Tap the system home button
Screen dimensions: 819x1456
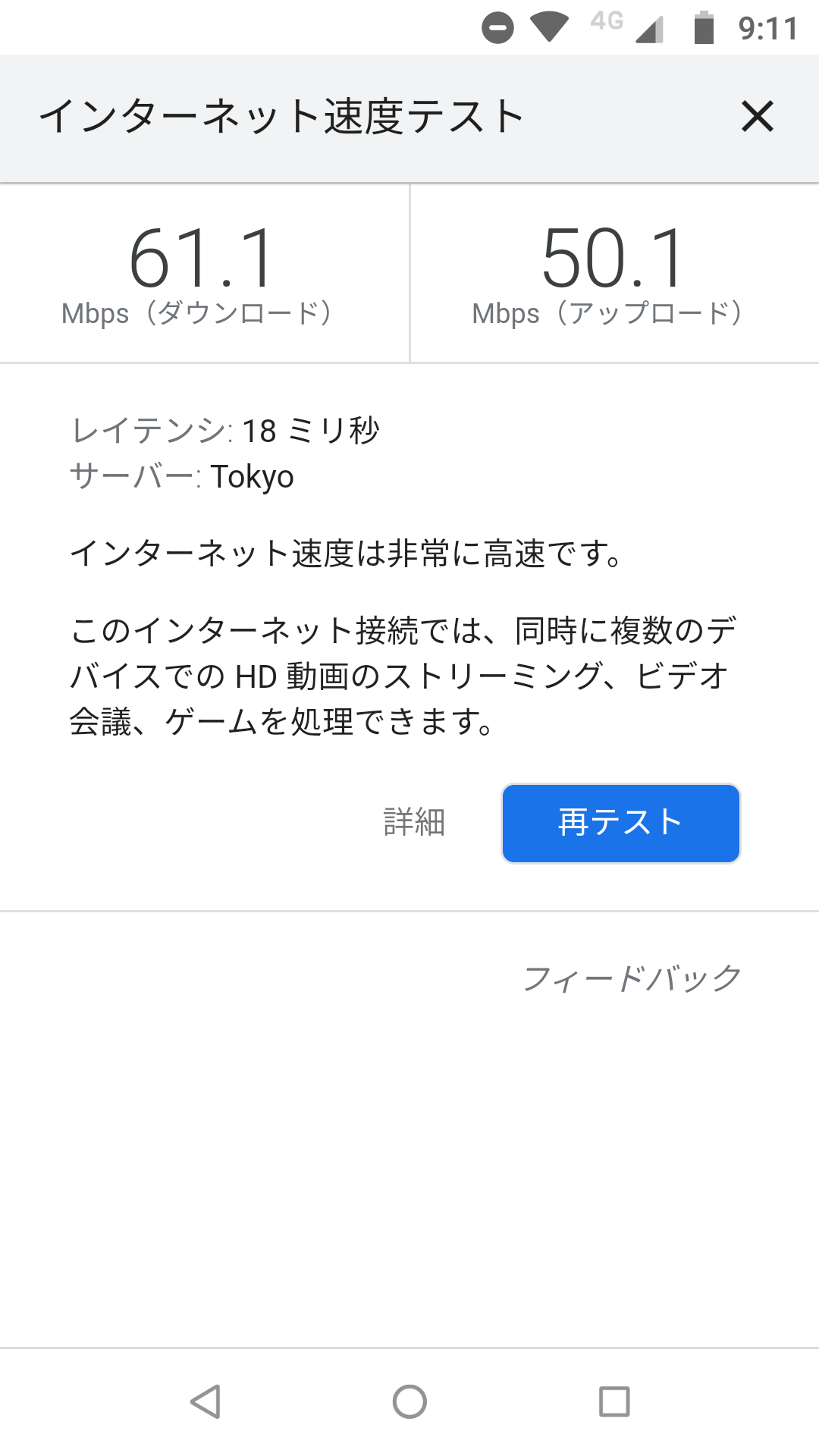409,1401
